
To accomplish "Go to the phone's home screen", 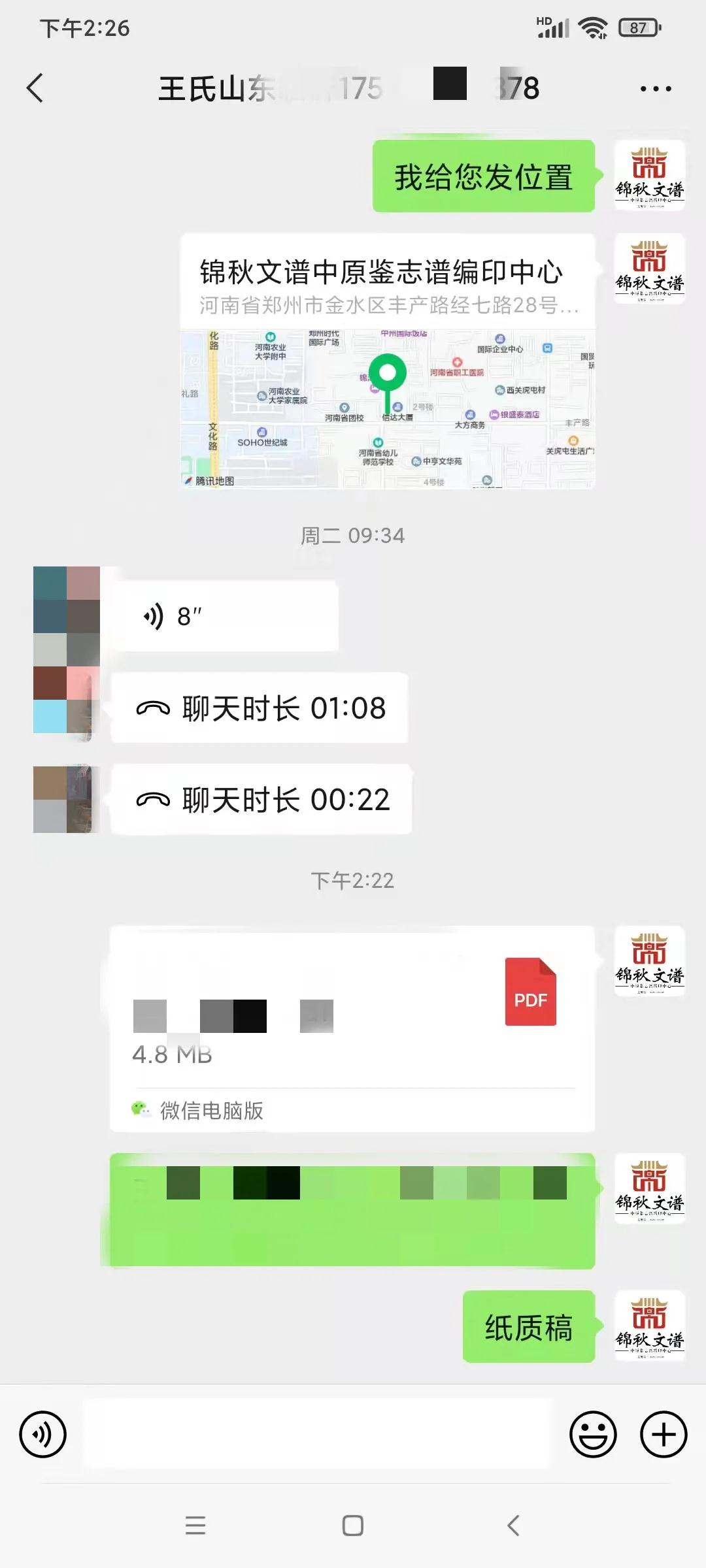I will pyautogui.click(x=353, y=1526).
